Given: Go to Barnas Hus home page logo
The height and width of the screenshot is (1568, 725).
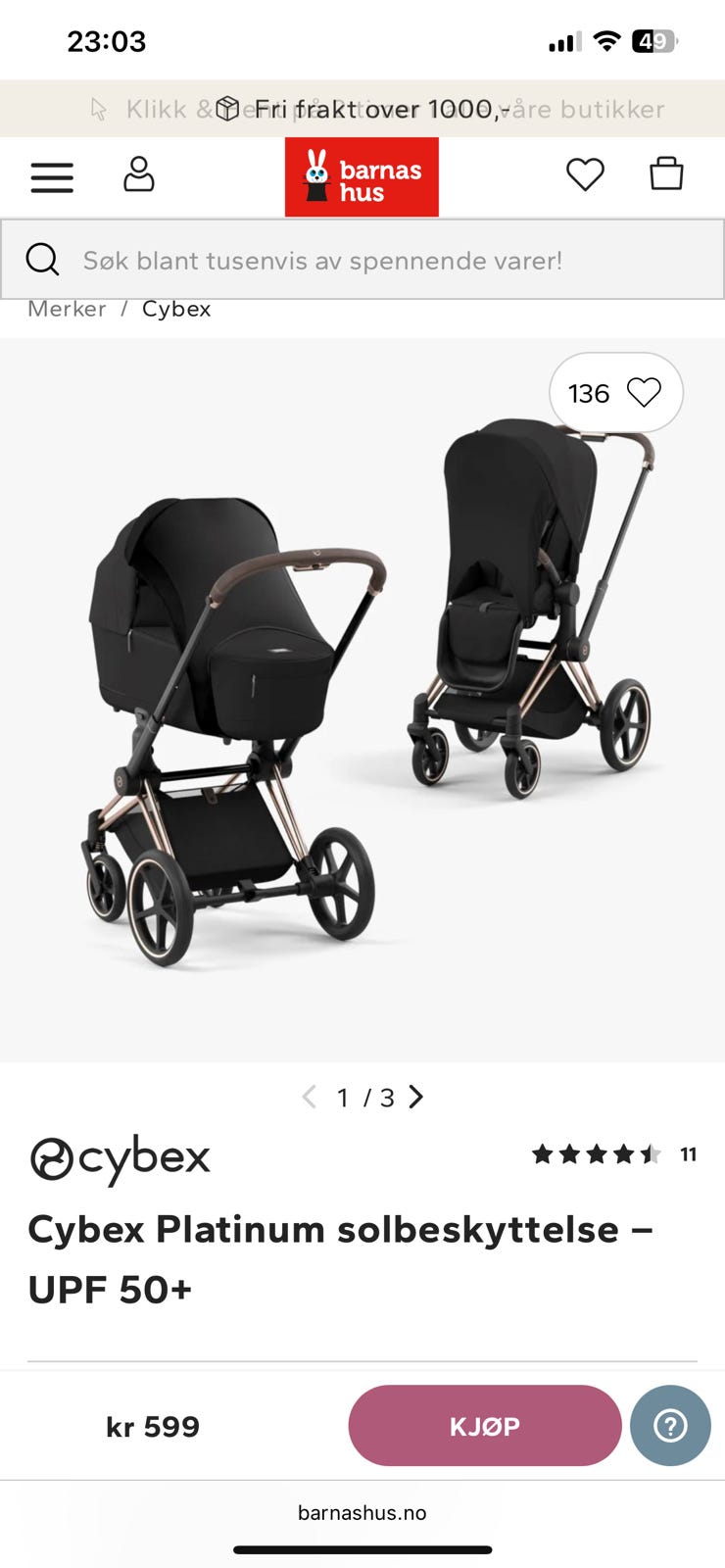Looking at the screenshot, I should pyautogui.click(x=362, y=176).
